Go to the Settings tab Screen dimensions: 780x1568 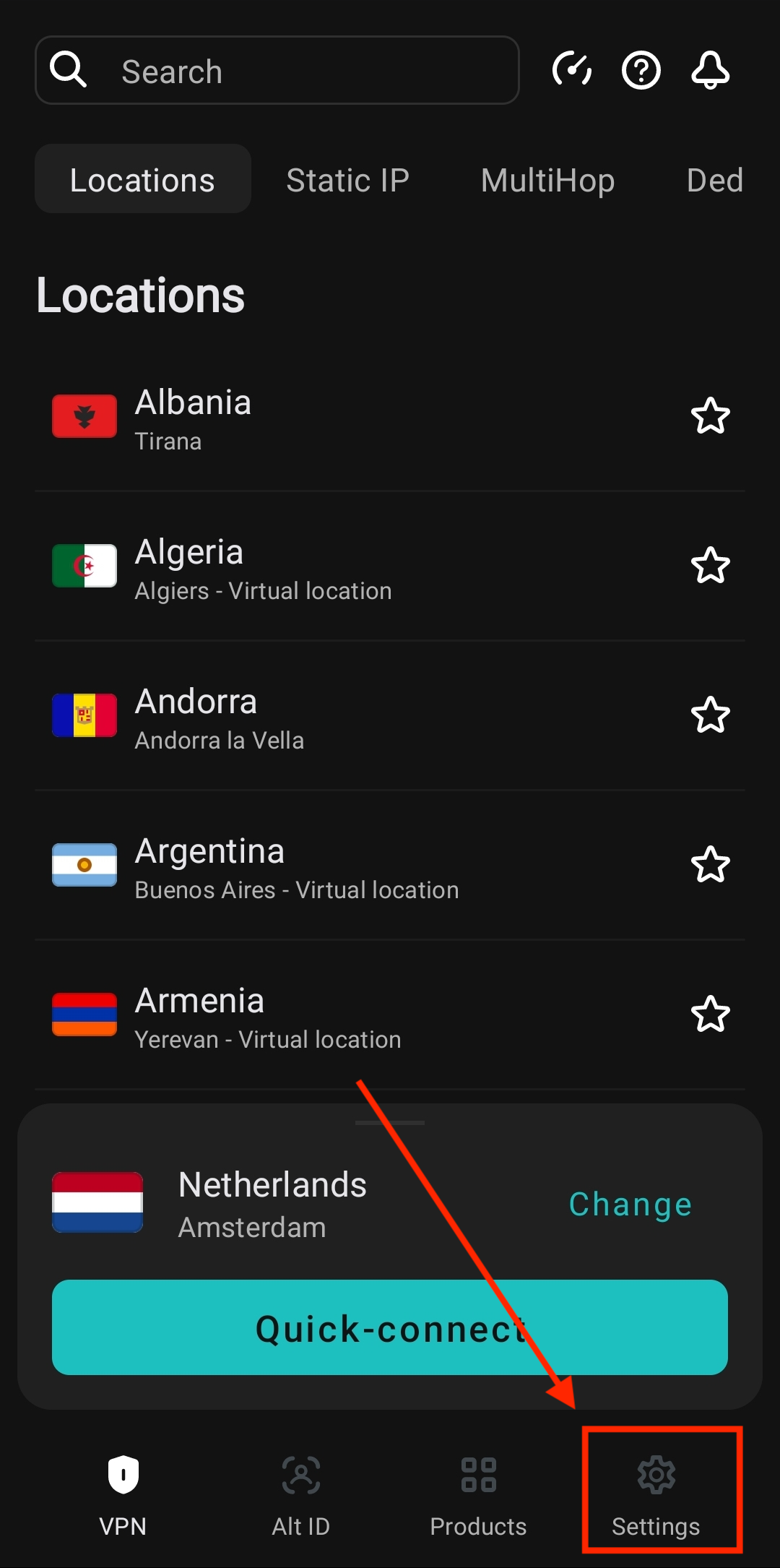(656, 1494)
